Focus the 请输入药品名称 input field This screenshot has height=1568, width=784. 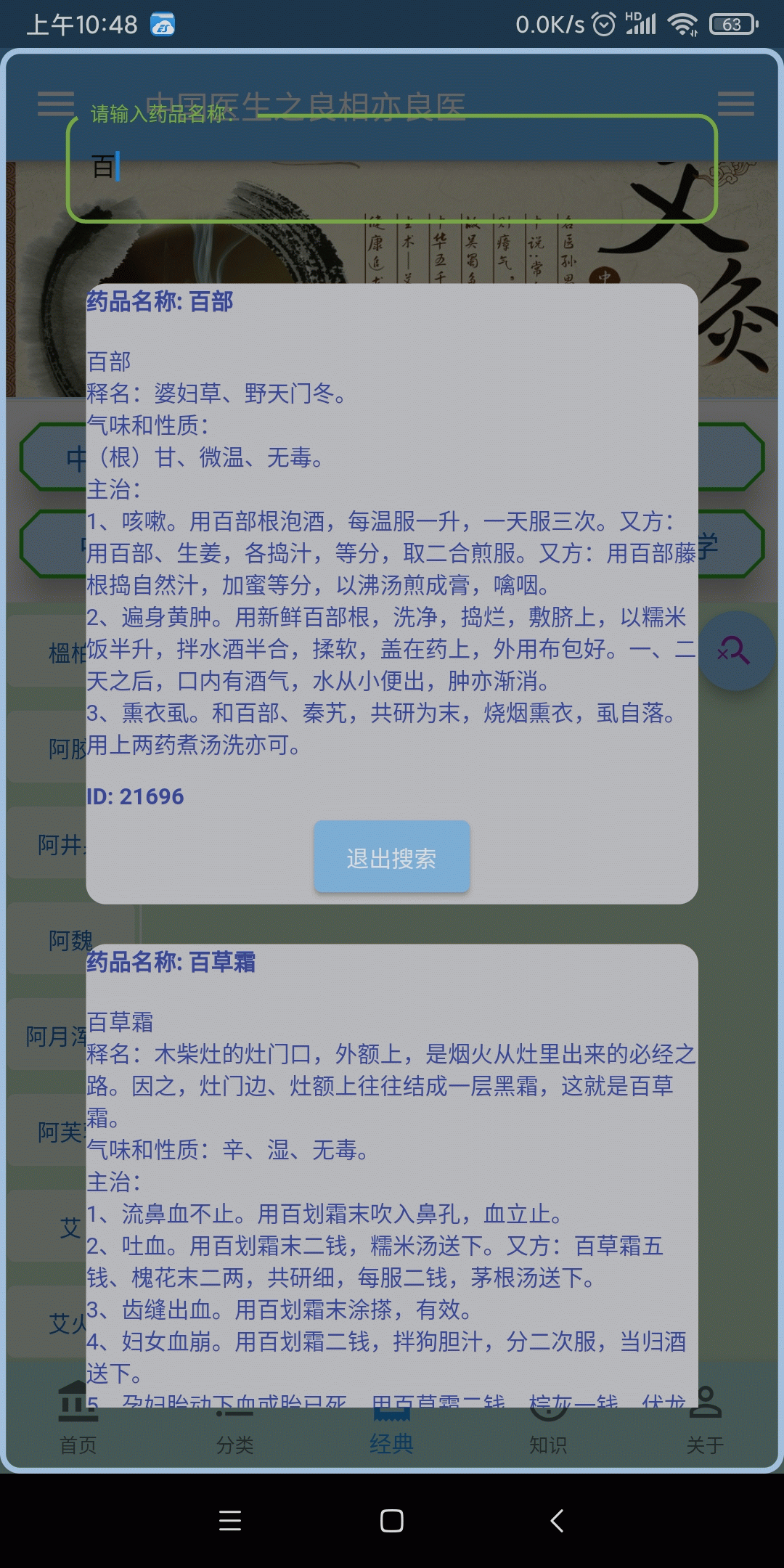(x=392, y=168)
